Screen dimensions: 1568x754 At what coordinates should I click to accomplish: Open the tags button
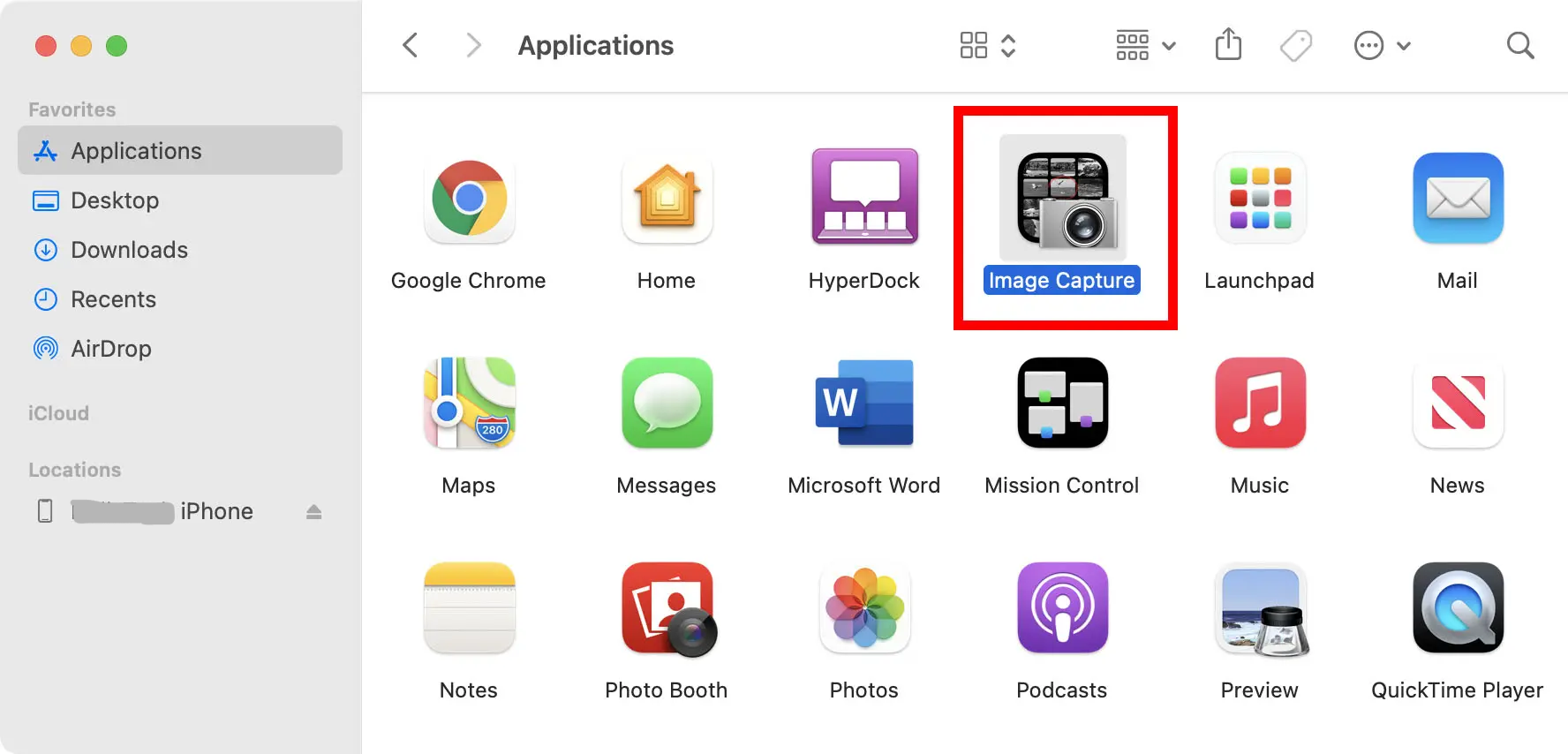click(x=1295, y=45)
